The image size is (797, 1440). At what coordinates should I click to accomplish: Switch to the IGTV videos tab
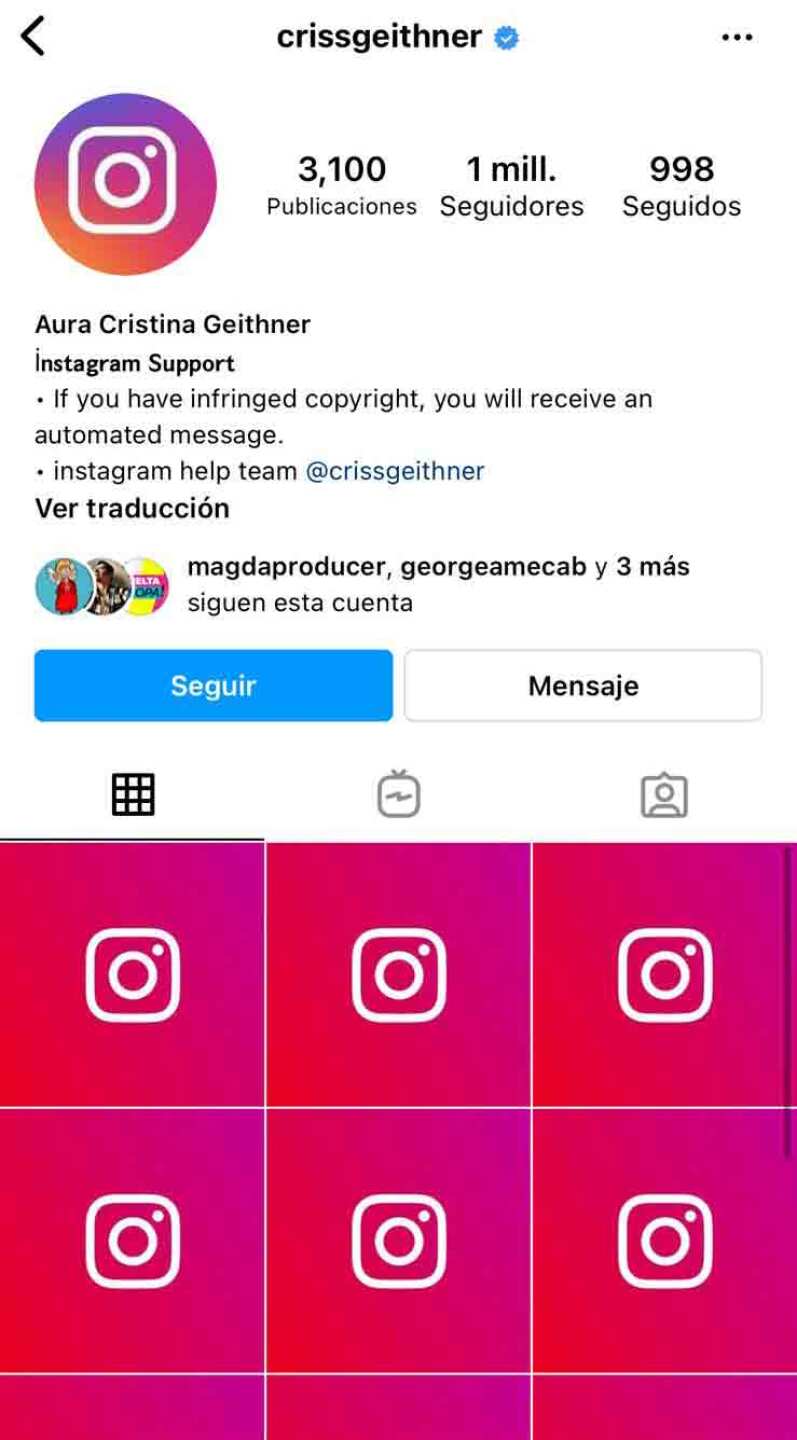(x=398, y=795)
